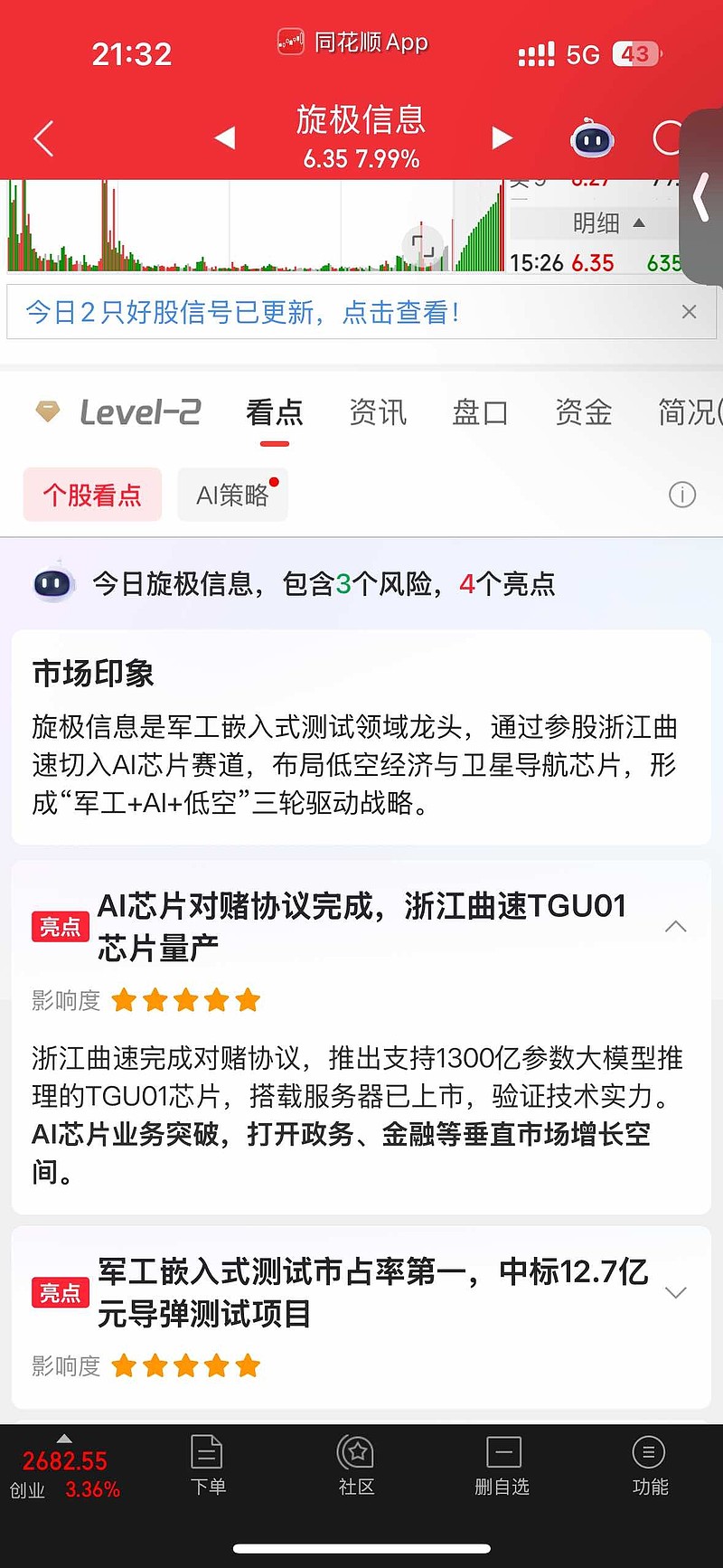
Task: Switch to the 盘口 tab
Action: tap(480, 412)
